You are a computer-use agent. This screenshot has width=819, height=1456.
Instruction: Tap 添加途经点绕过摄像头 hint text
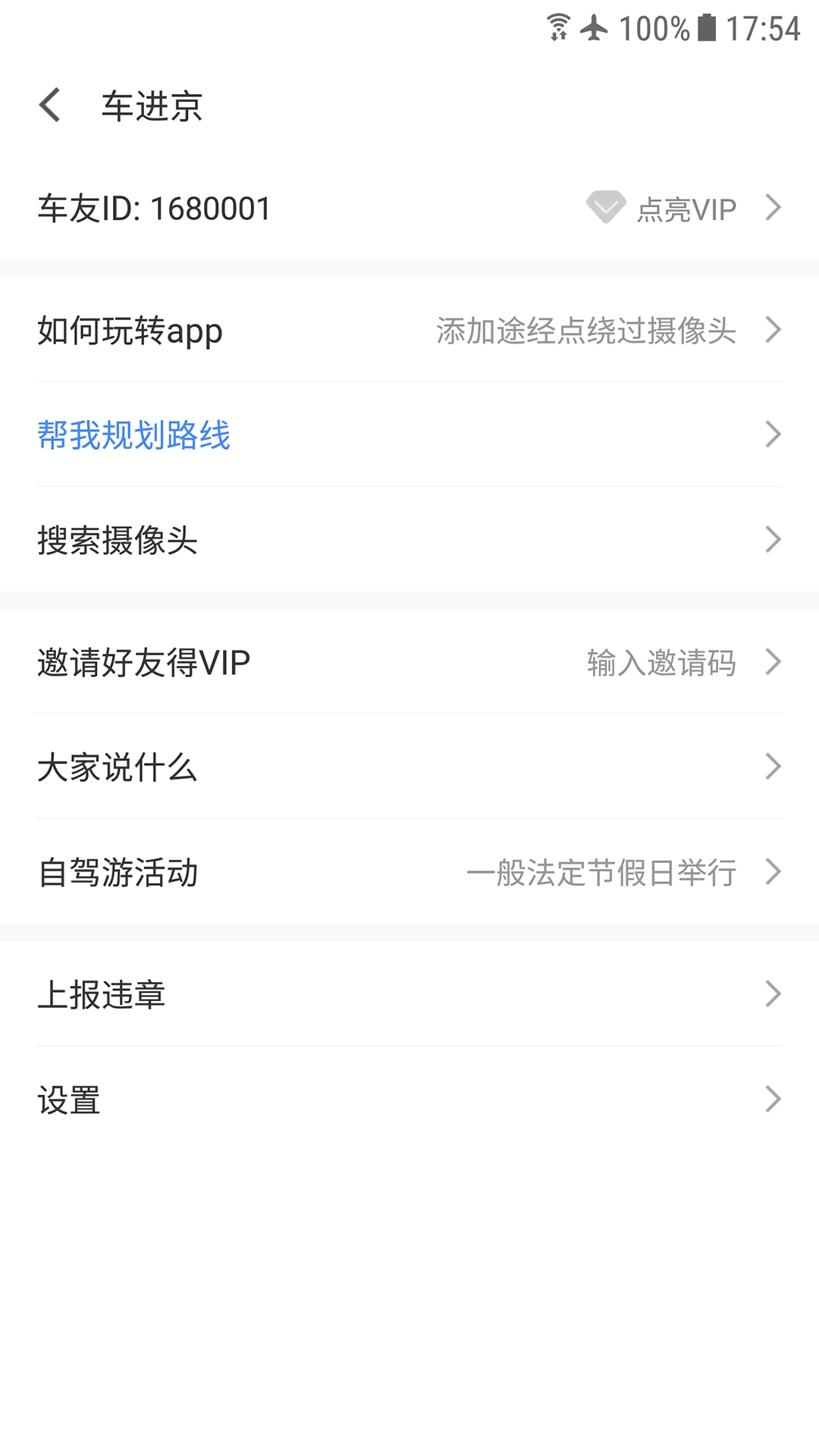click(x=584, y=331)
